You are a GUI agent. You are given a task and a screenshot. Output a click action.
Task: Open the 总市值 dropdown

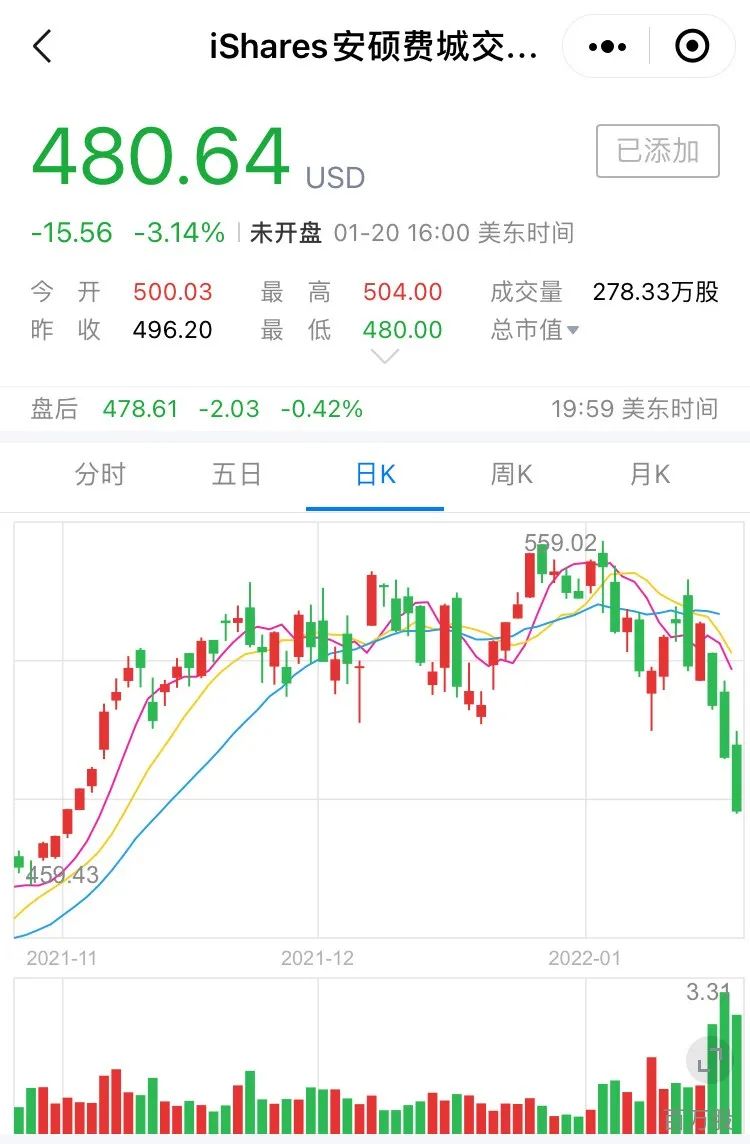[x=535, y=330]
